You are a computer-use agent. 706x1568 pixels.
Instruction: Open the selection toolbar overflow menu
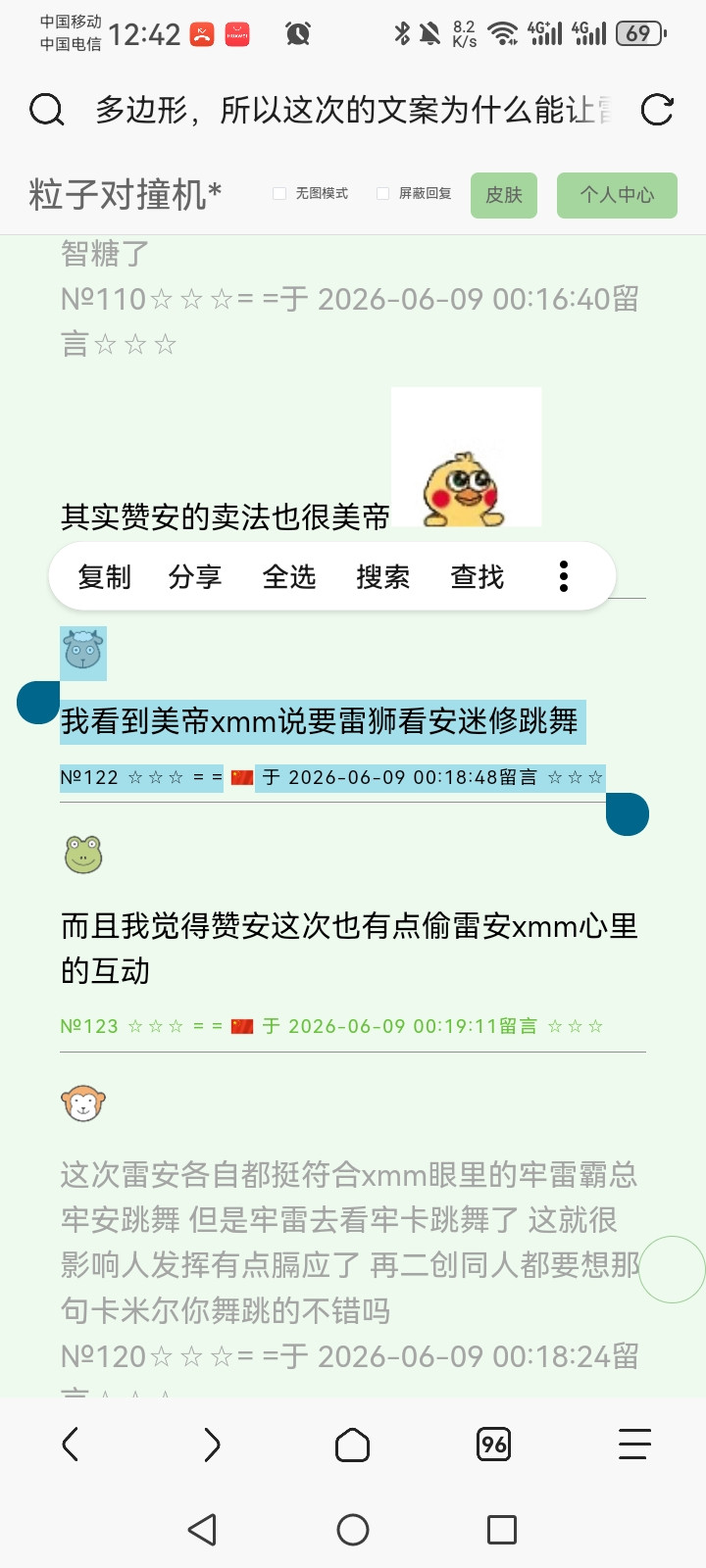click(564, 576)
